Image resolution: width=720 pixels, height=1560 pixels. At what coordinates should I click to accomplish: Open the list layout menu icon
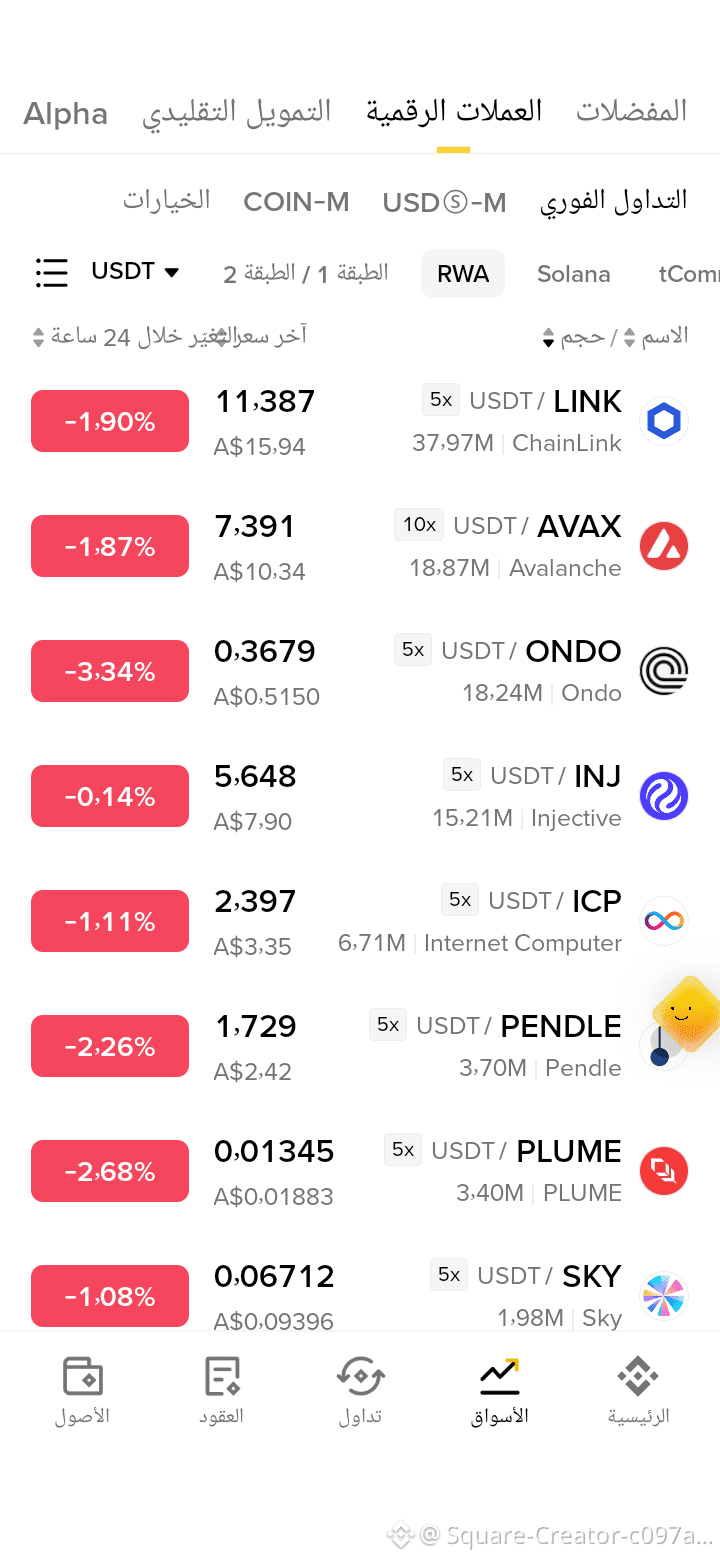[x=51, y=273]
